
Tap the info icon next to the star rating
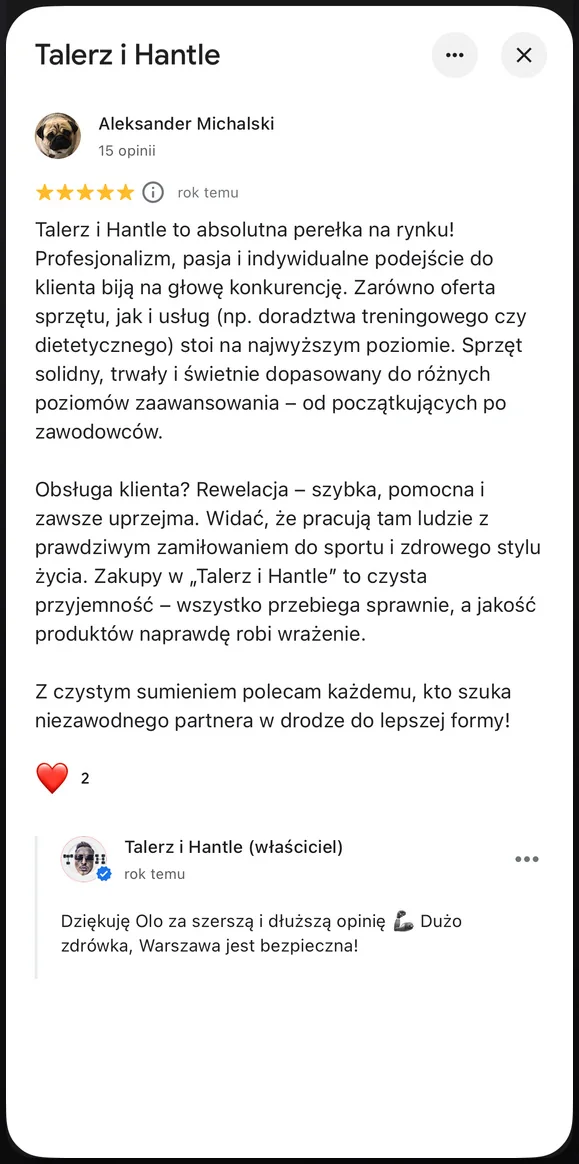click(153, 192)
